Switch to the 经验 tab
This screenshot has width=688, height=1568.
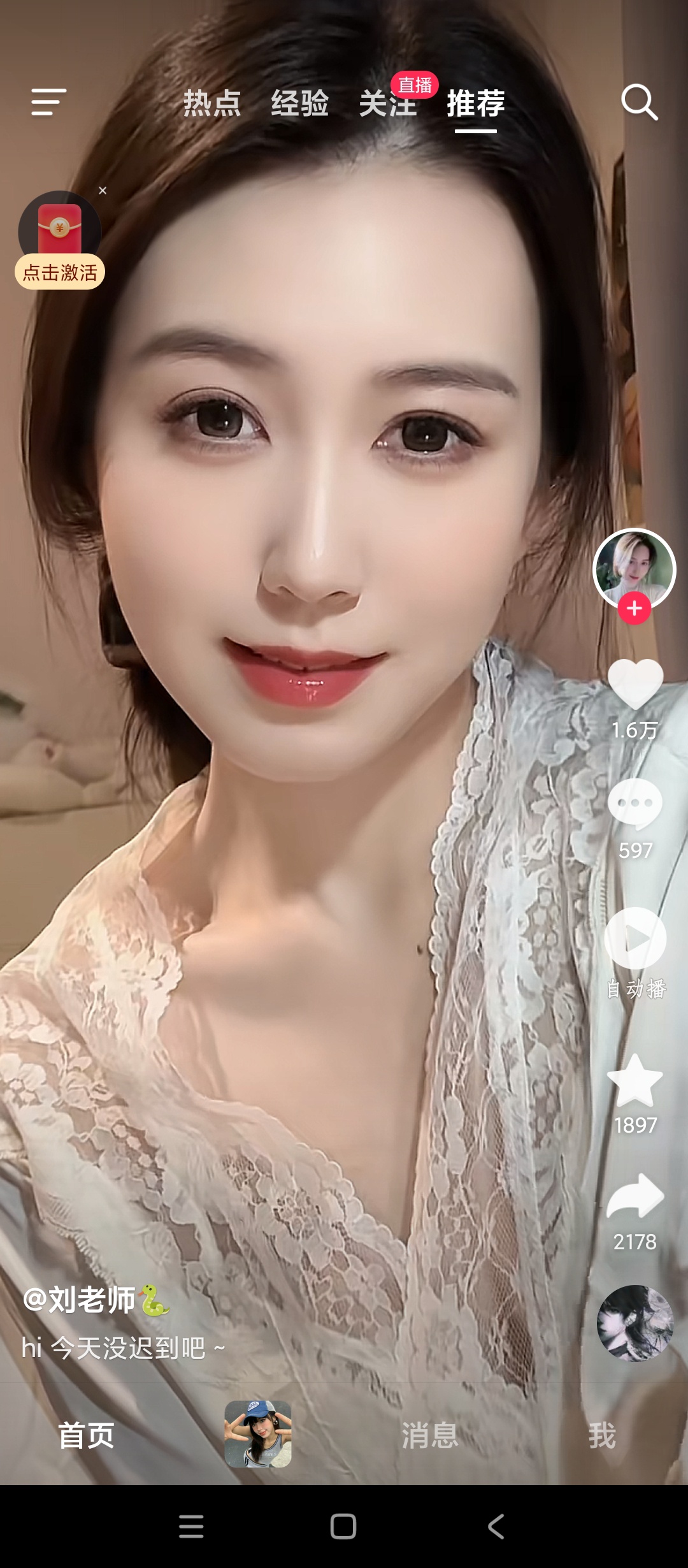[299, 103]
